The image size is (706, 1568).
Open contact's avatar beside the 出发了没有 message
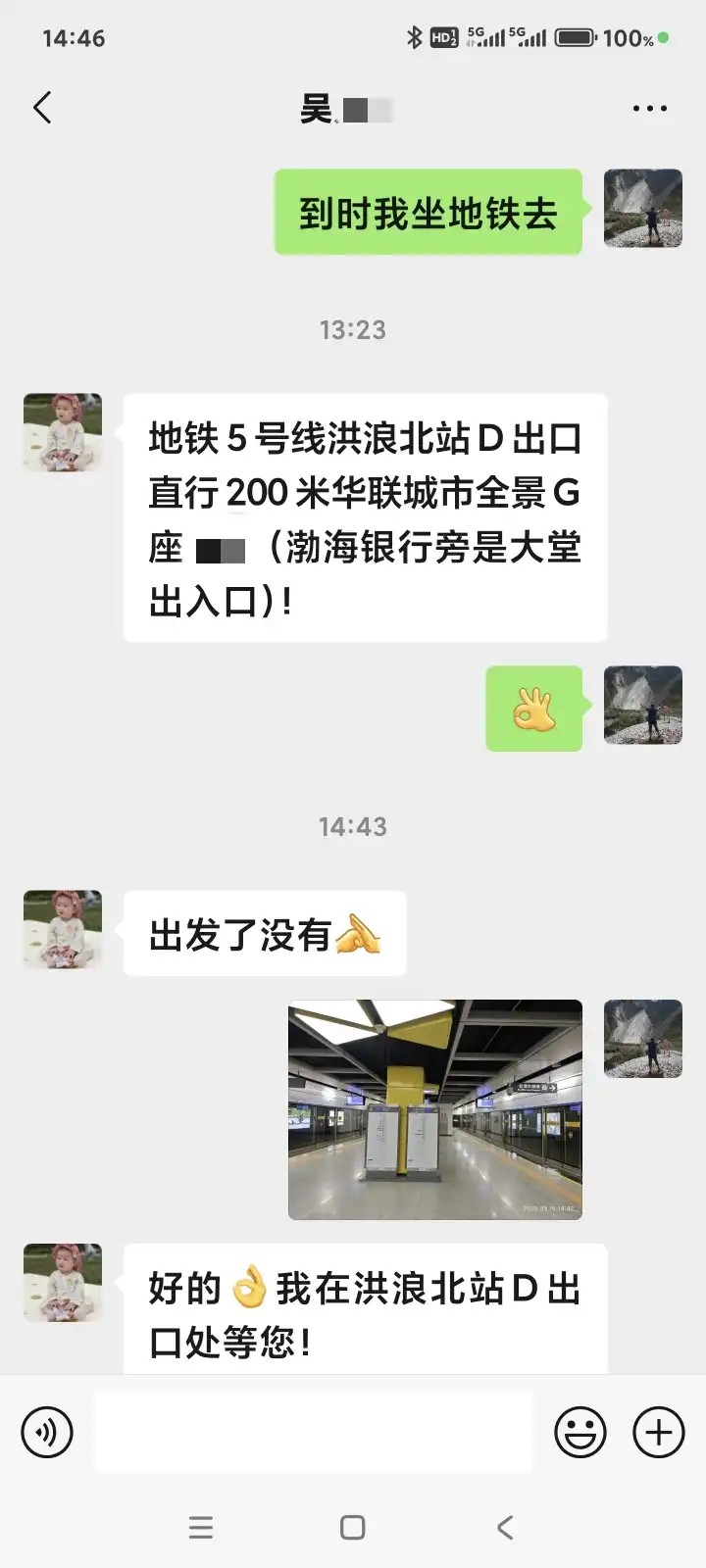tap(63, 929)
